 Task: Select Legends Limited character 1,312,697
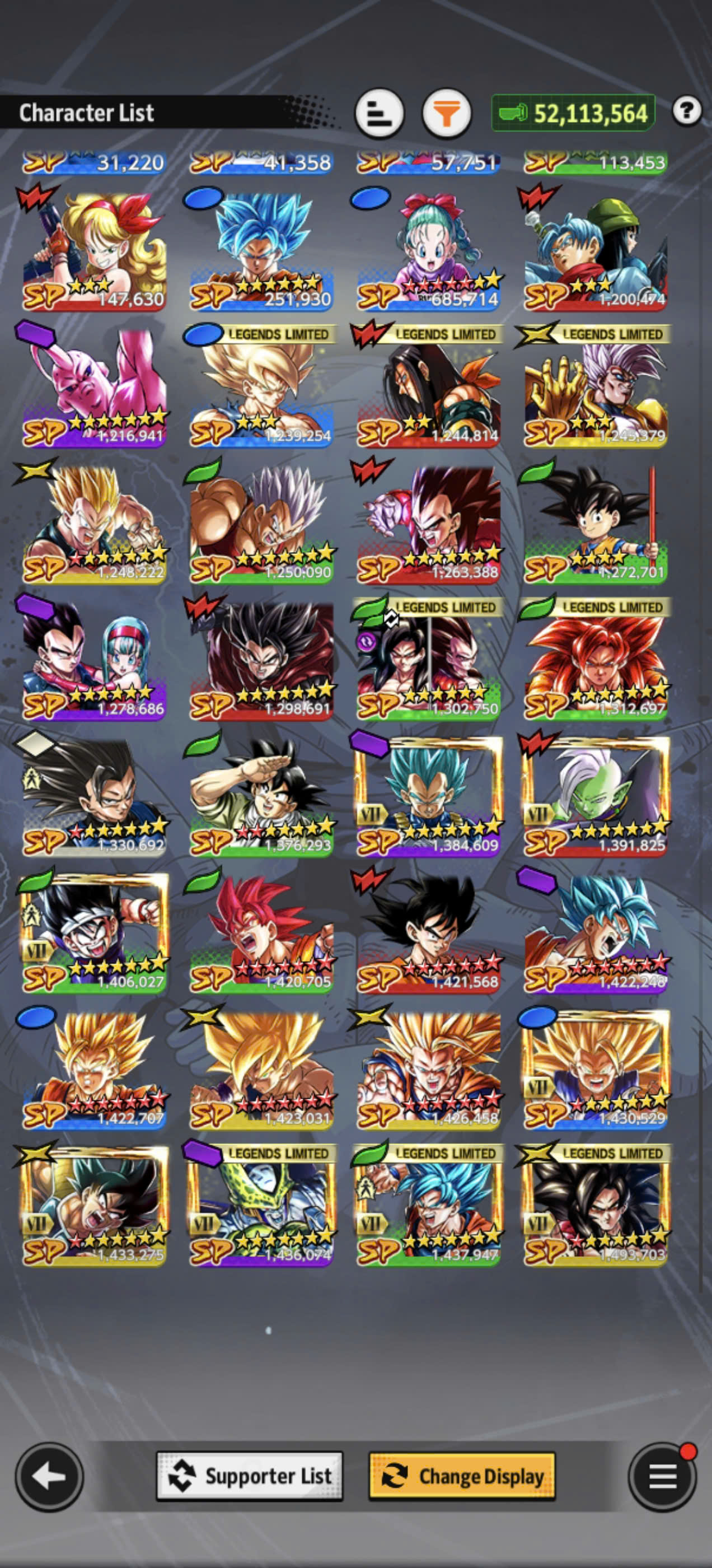click(x=596, y=660)
